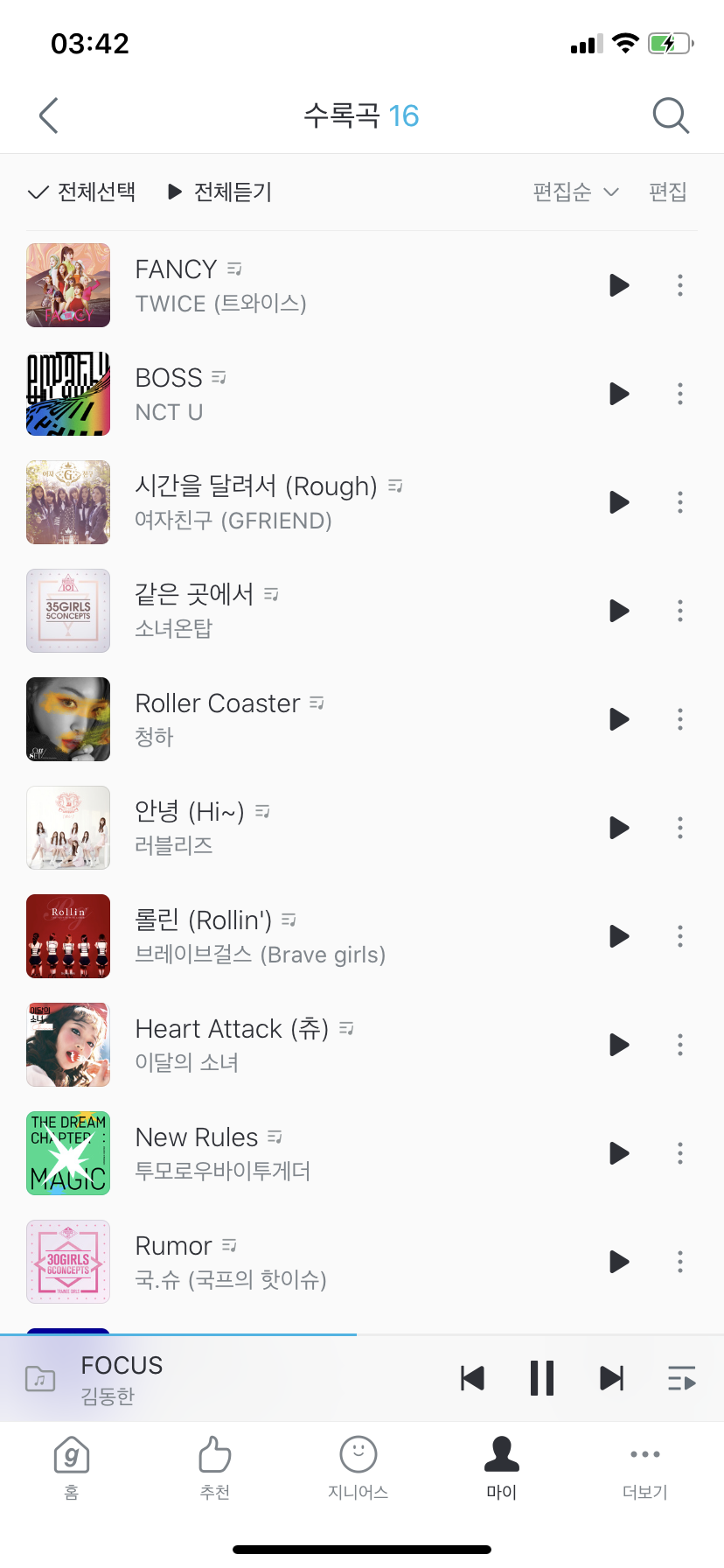Expand the 편집순 sort dropdown
724x1568 pixels.
575,192
